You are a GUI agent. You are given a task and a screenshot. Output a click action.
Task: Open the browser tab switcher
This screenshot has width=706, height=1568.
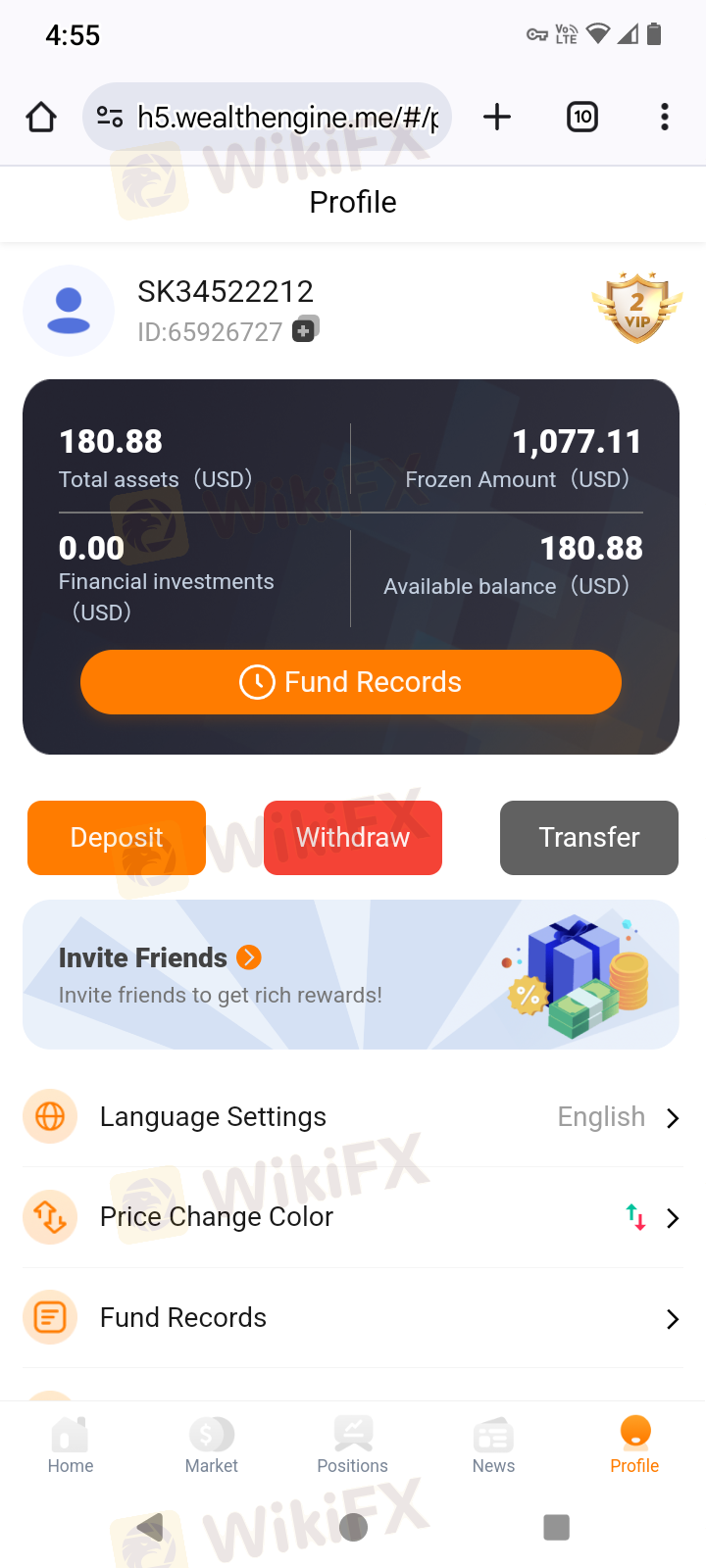(x=582, y=117)
